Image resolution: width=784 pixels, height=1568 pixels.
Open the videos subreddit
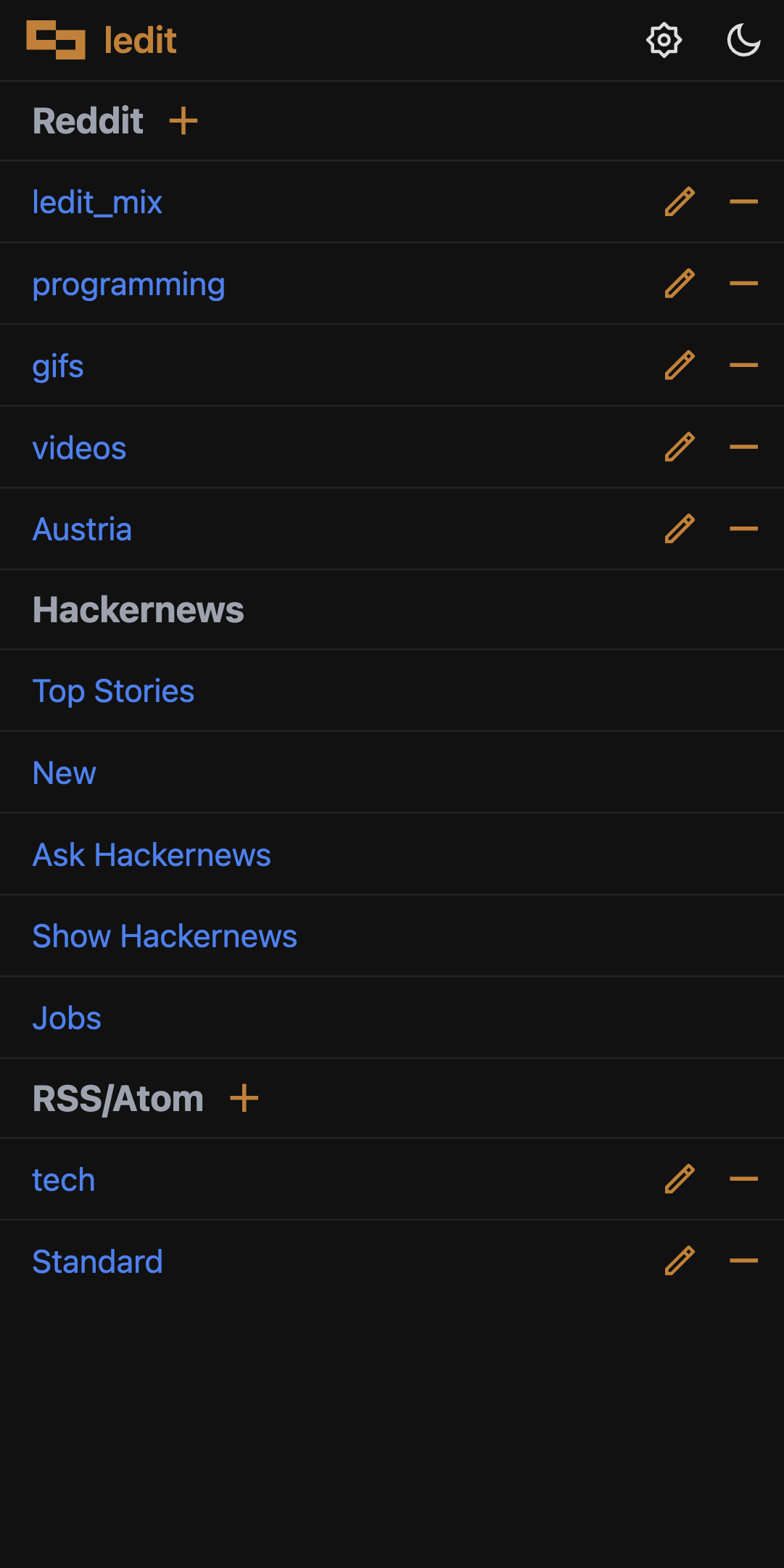coord(79,448)
